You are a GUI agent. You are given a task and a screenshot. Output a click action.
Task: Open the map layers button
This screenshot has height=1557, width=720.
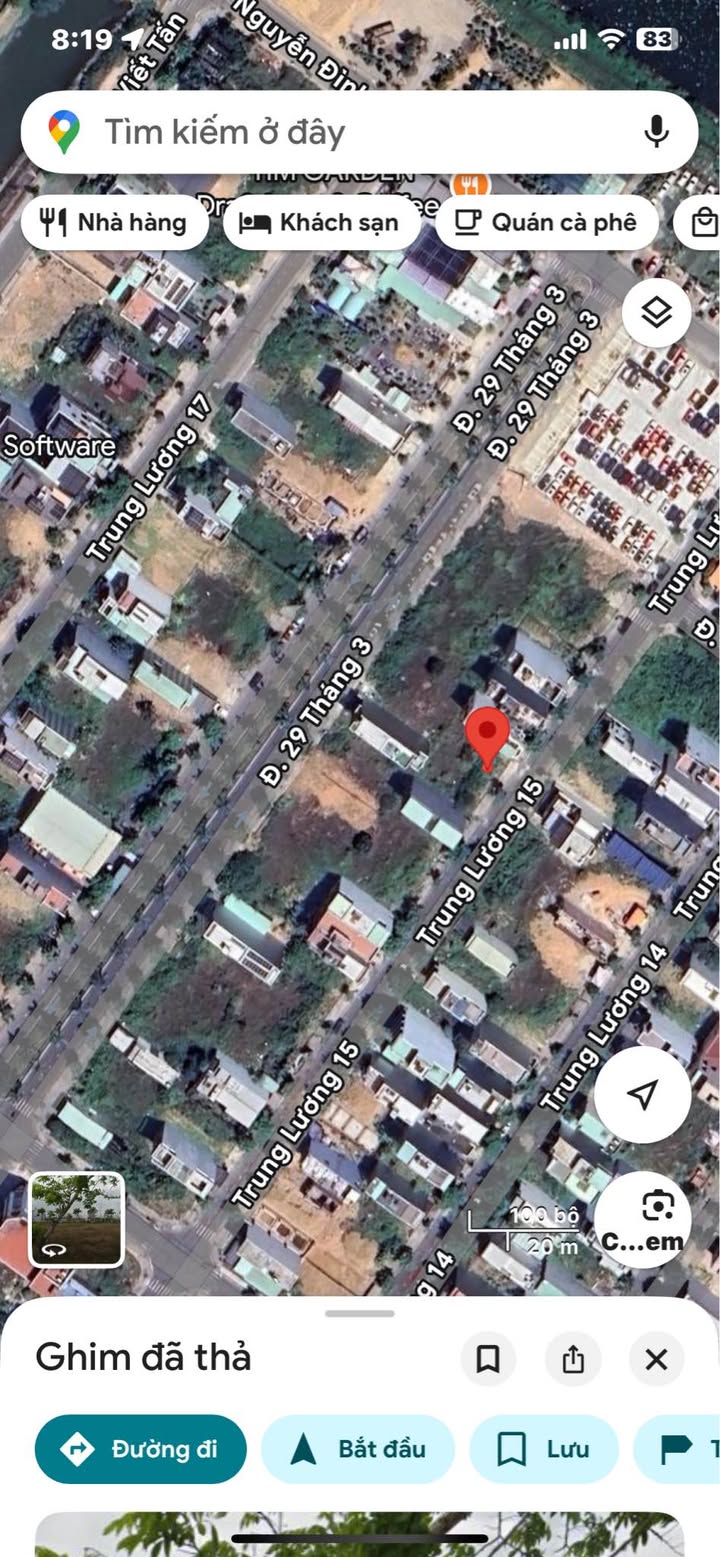click(x=656, y=314)
